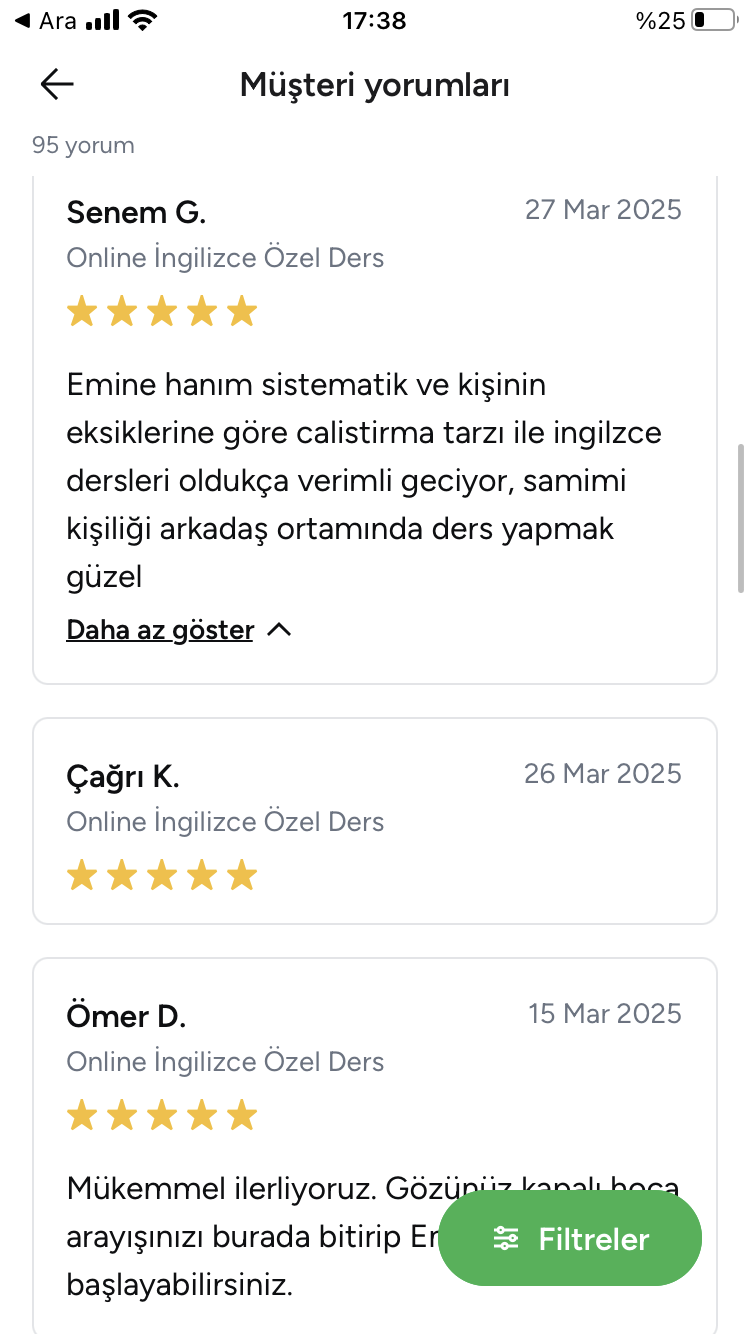Tap the first star in Senem G.'s rating
This screenshot has width=750, height=1334.
pyautogui.click(x=81, y=311)
